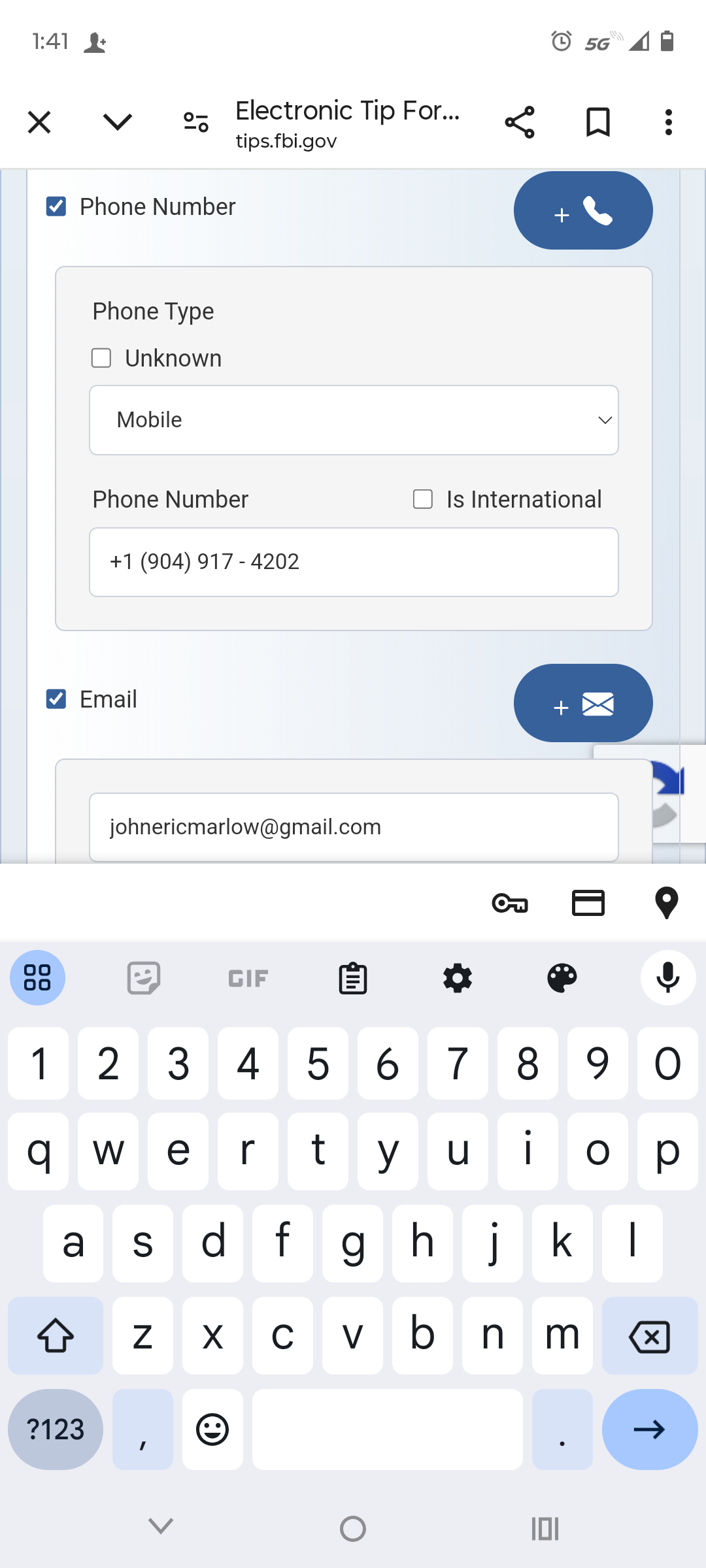Open saved passwords key icon
Viewport: 706px width, 1568px height.
click(x=510, y=904)
